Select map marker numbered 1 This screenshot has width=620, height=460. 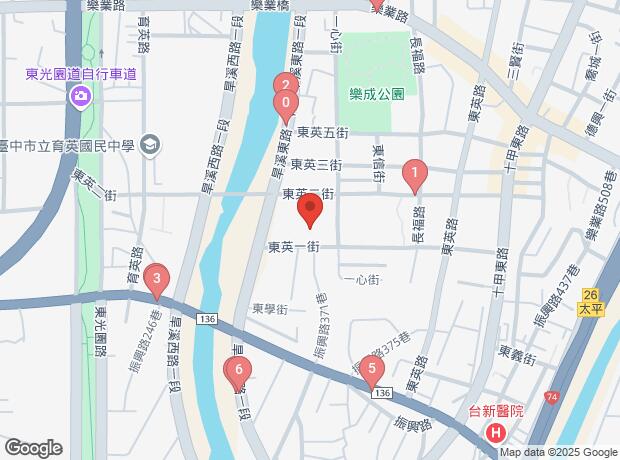414,175
